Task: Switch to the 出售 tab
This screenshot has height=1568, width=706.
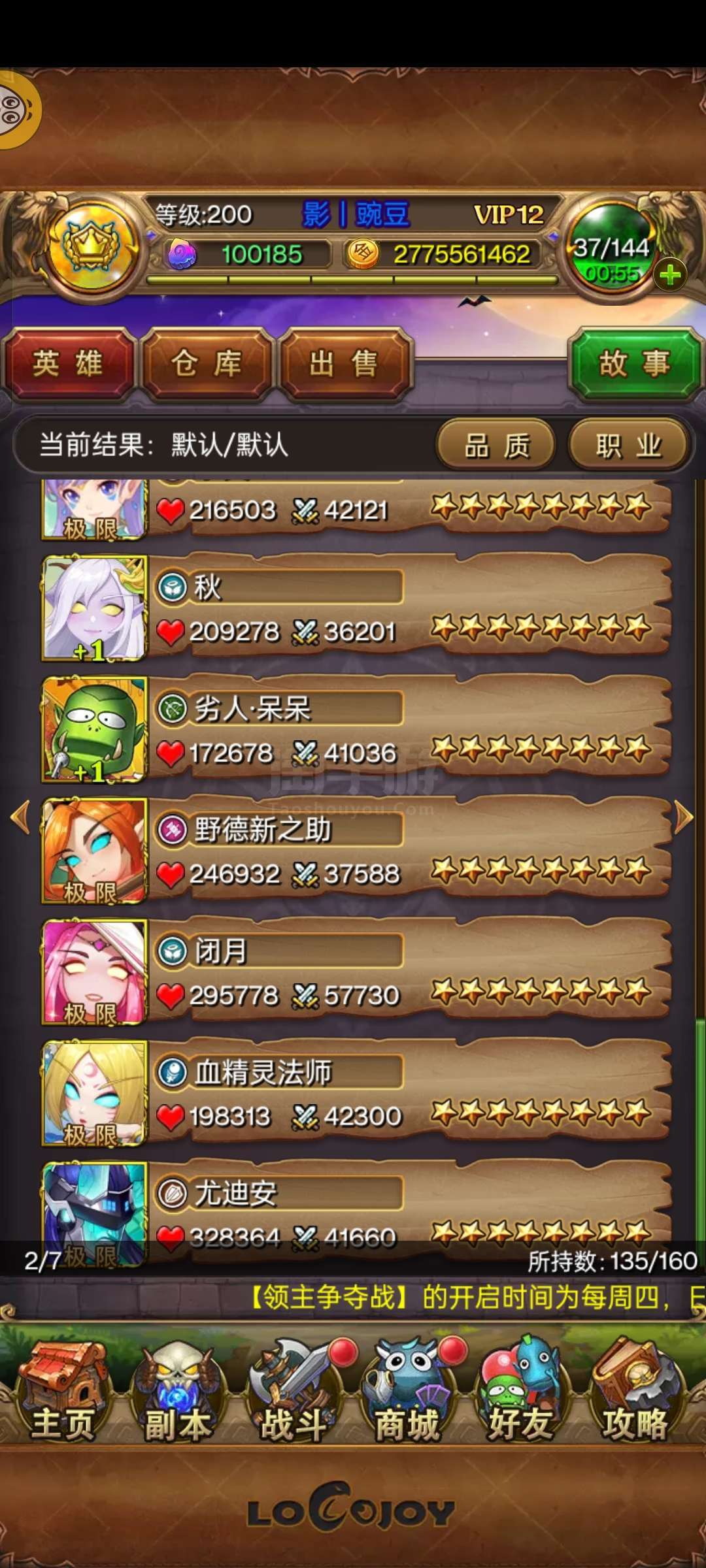Action: pos(345,364)
